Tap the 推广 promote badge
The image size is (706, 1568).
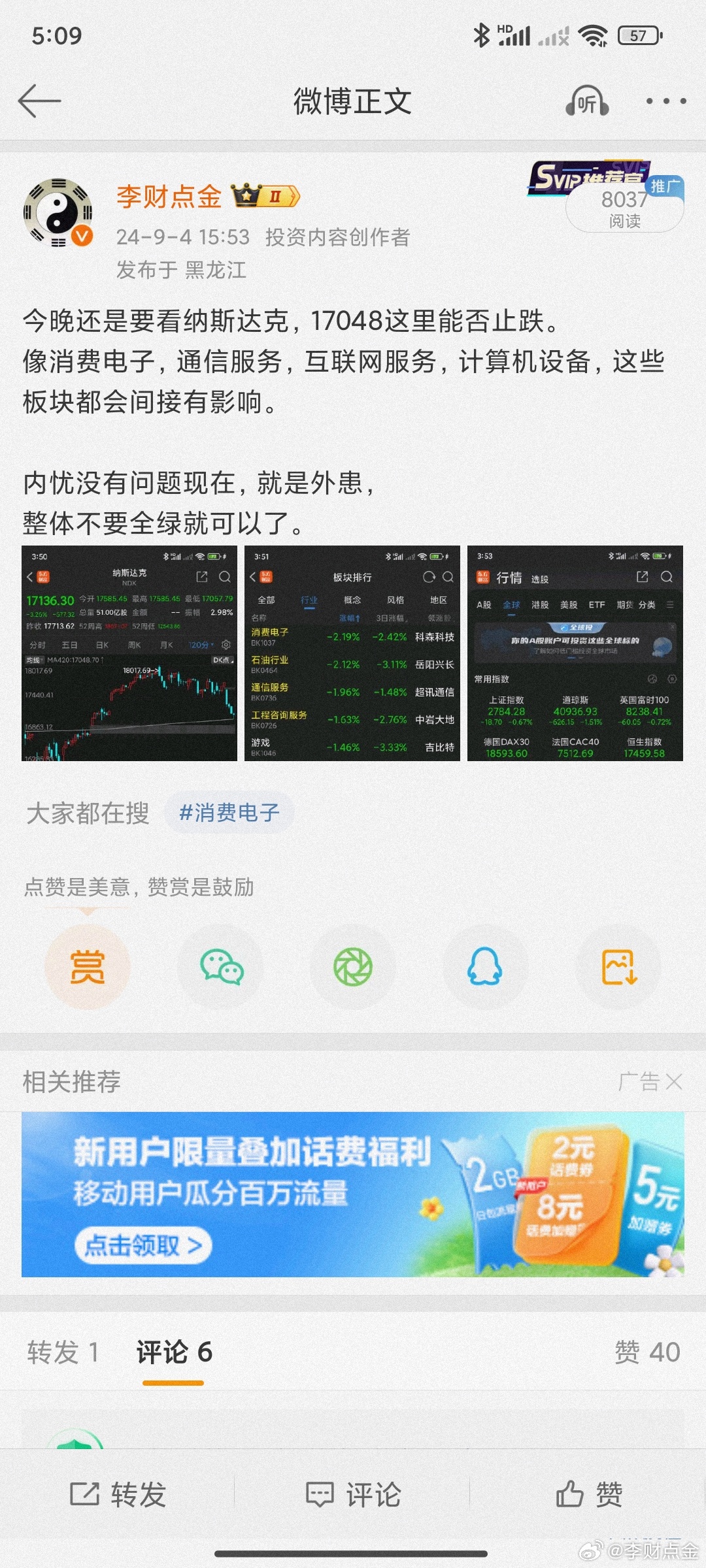665,186
